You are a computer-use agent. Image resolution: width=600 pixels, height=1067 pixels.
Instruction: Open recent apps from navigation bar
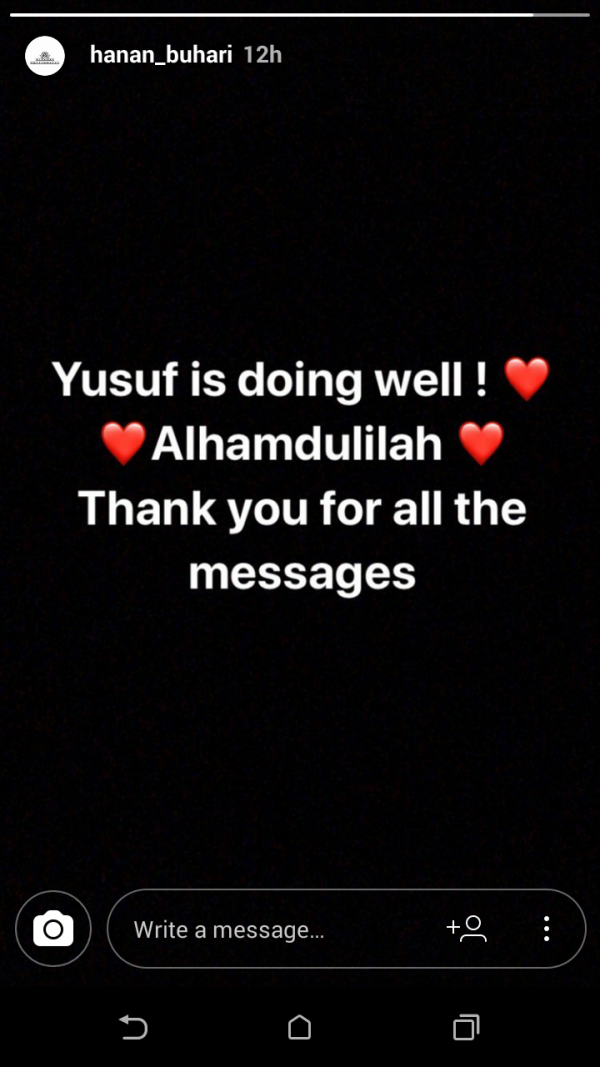tap(466, 1027)
